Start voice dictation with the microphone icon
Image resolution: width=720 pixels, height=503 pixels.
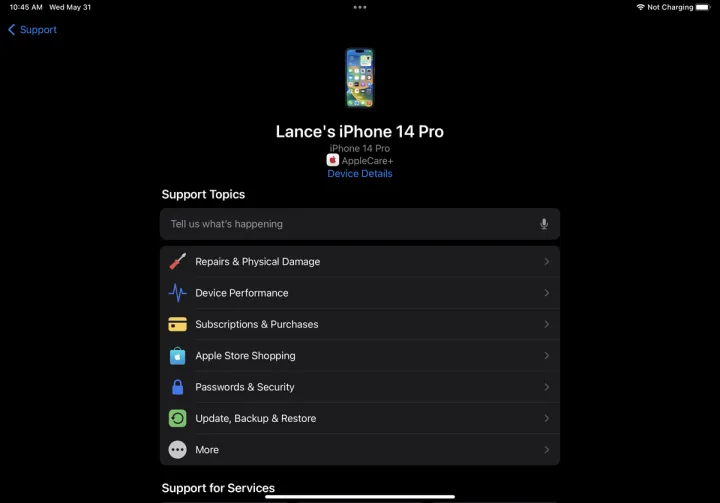(544, 224)
